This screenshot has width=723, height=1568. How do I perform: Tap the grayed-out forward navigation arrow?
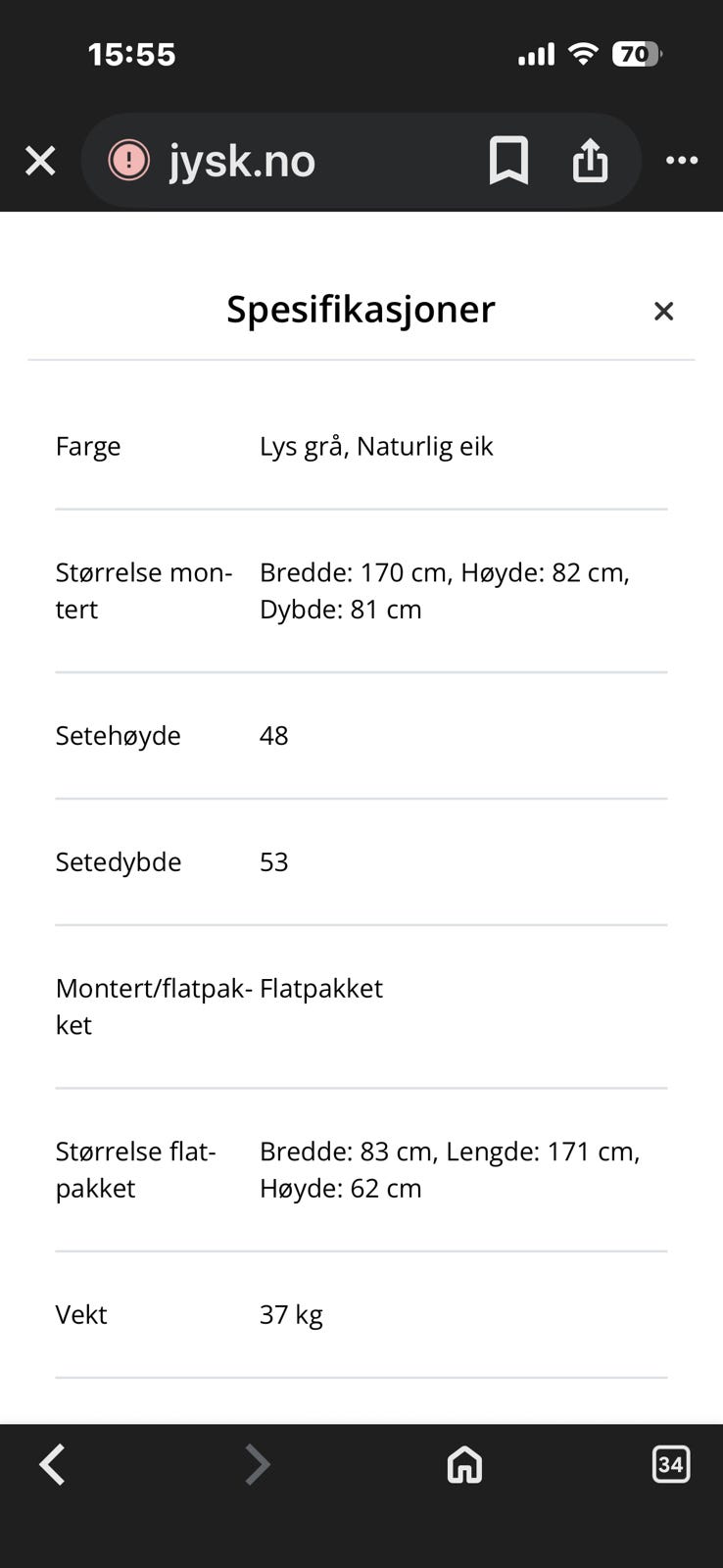(x=258, y=1464)
